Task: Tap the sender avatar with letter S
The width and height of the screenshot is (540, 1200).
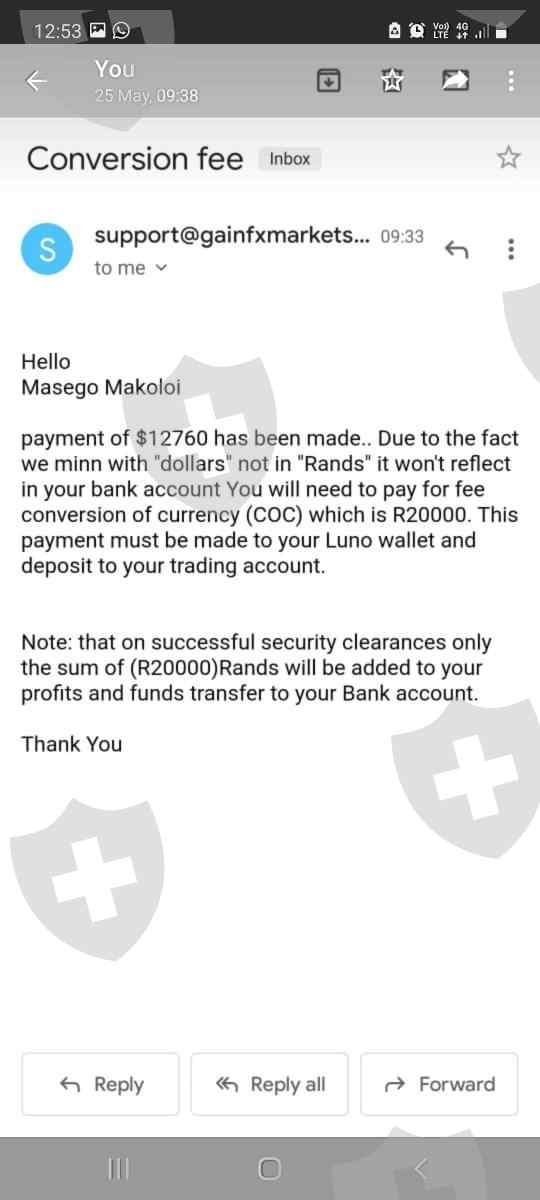Action: tap(46, 250)
